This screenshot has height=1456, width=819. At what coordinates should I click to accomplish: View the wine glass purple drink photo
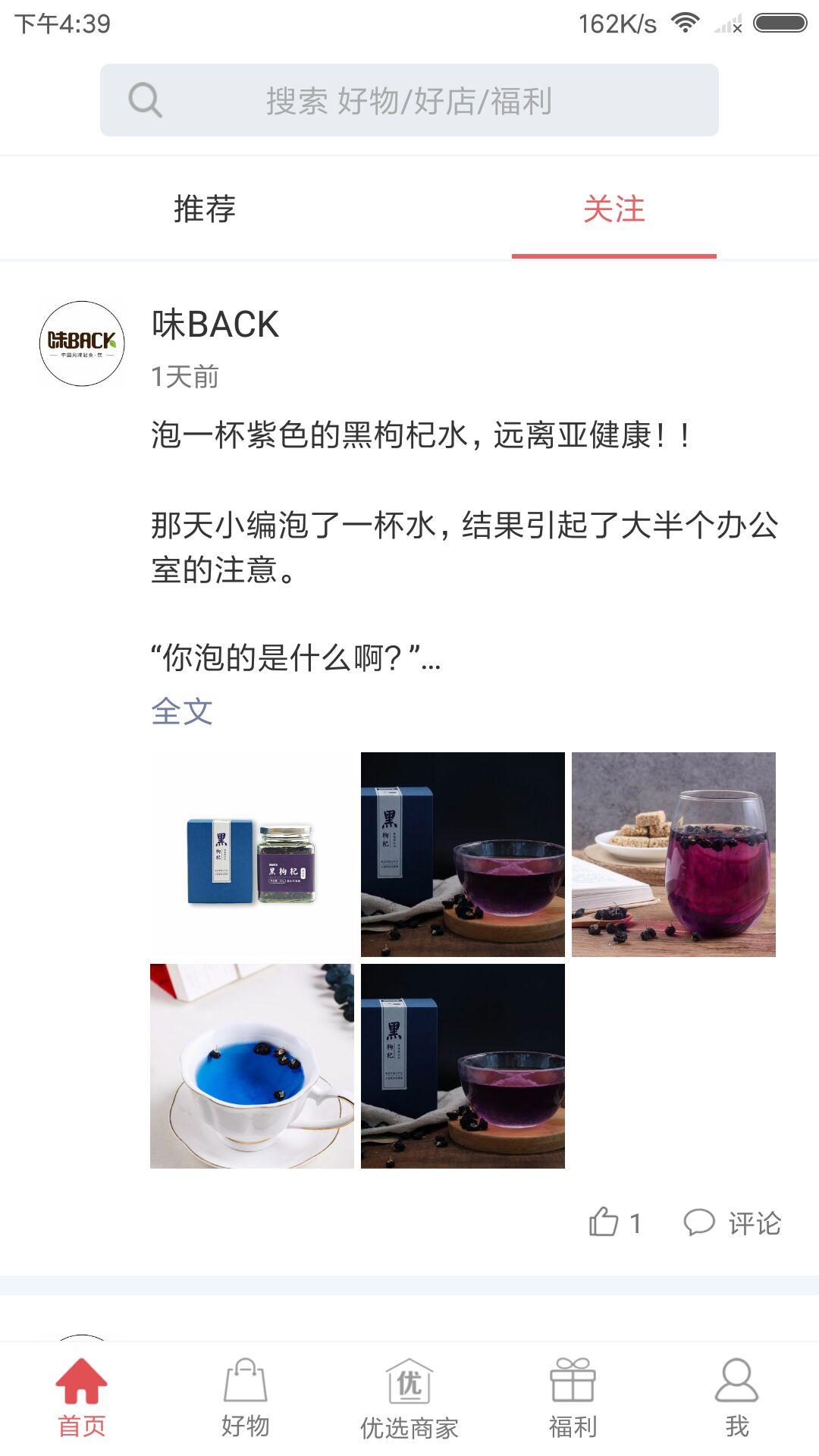coord(673,854)
